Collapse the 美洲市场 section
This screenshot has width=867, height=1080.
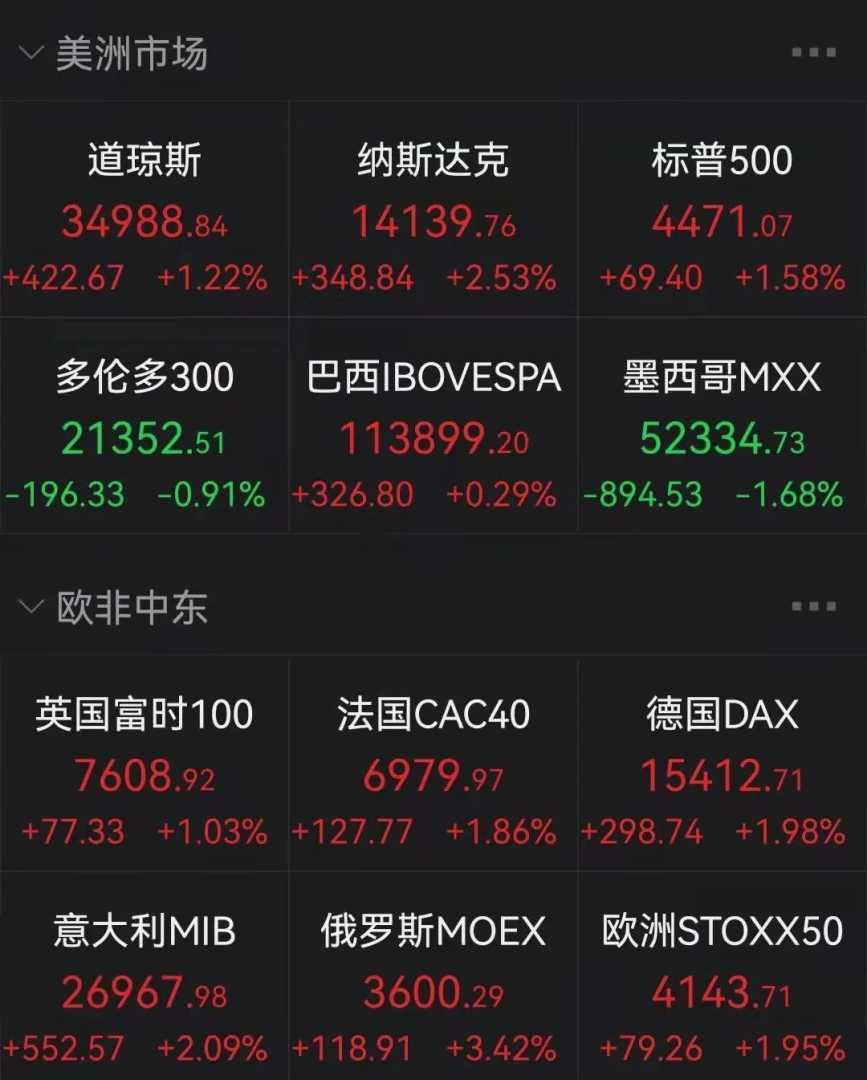click(x=31, y=53)
